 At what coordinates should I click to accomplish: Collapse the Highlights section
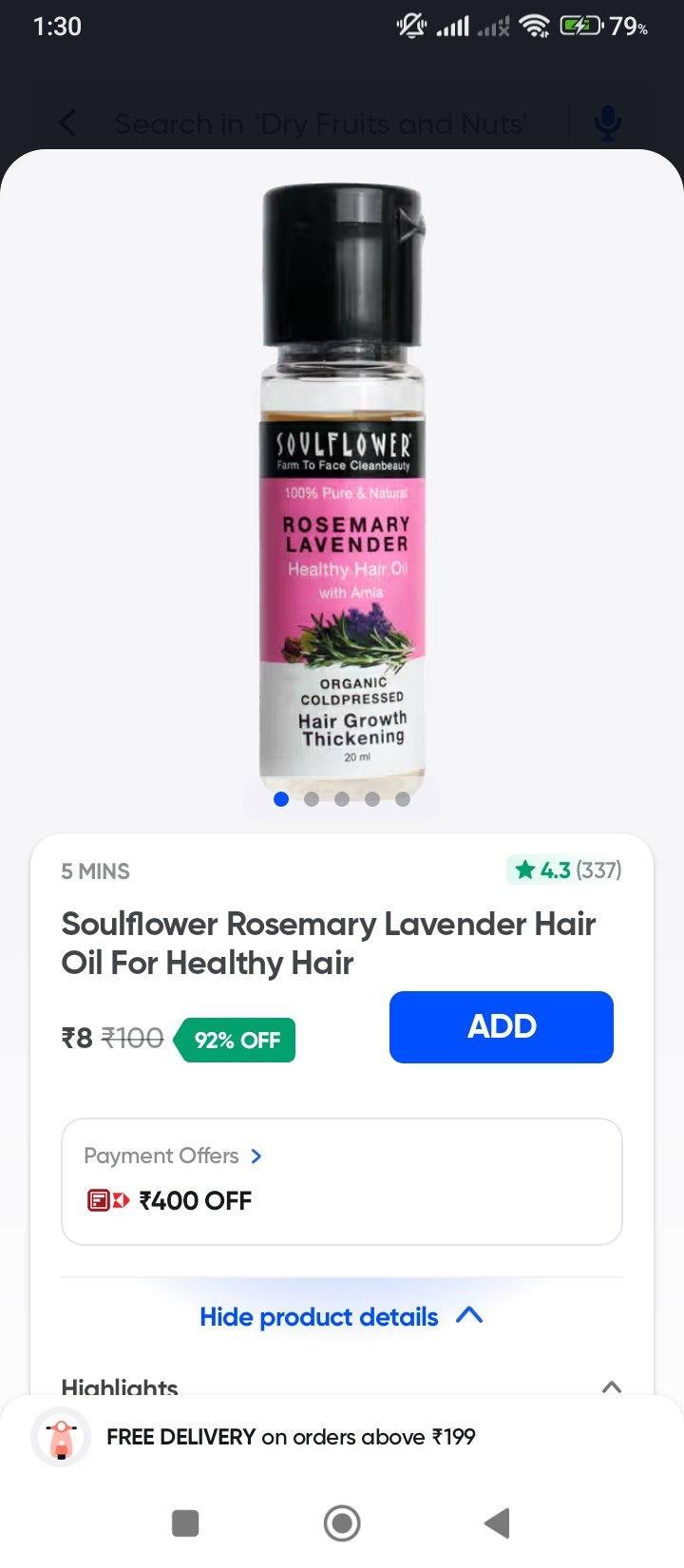pos(611,1386)
